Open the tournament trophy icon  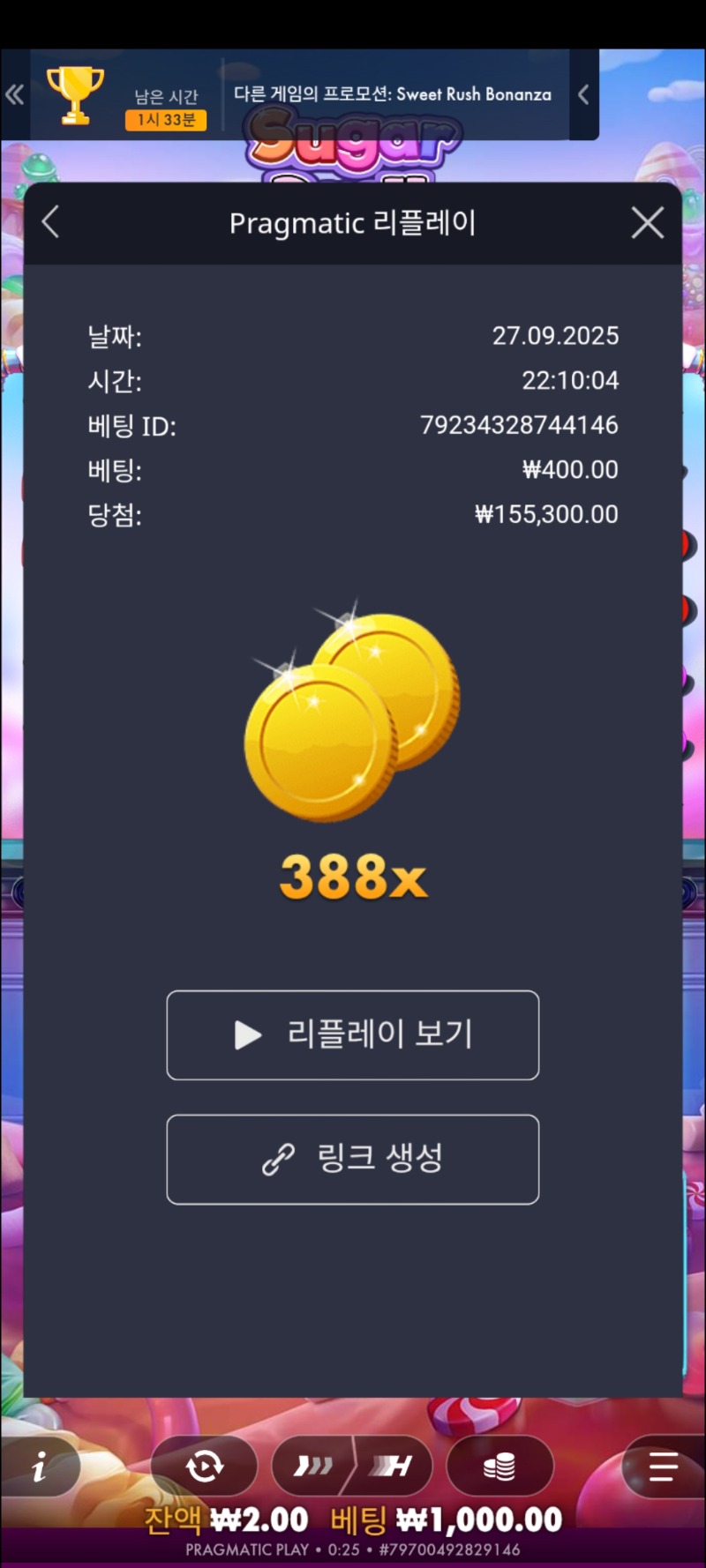tap(75, 94)
